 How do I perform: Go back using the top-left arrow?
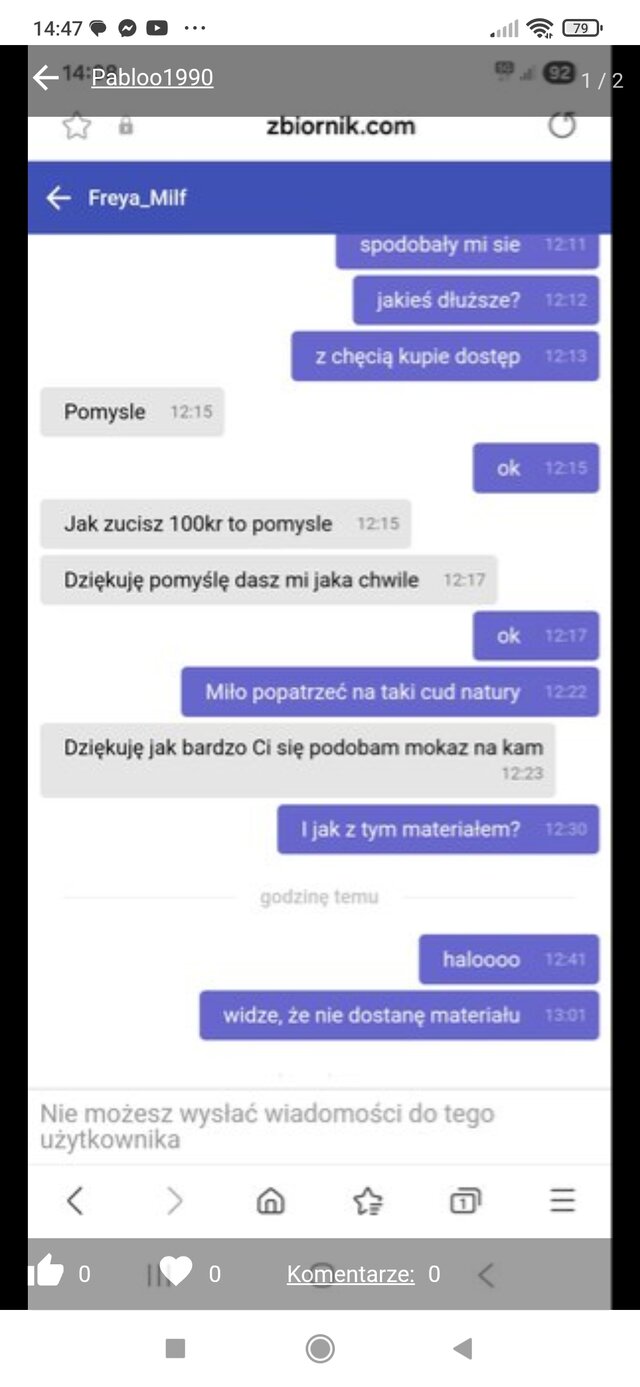pyautogui.click(x=45, y=78)
